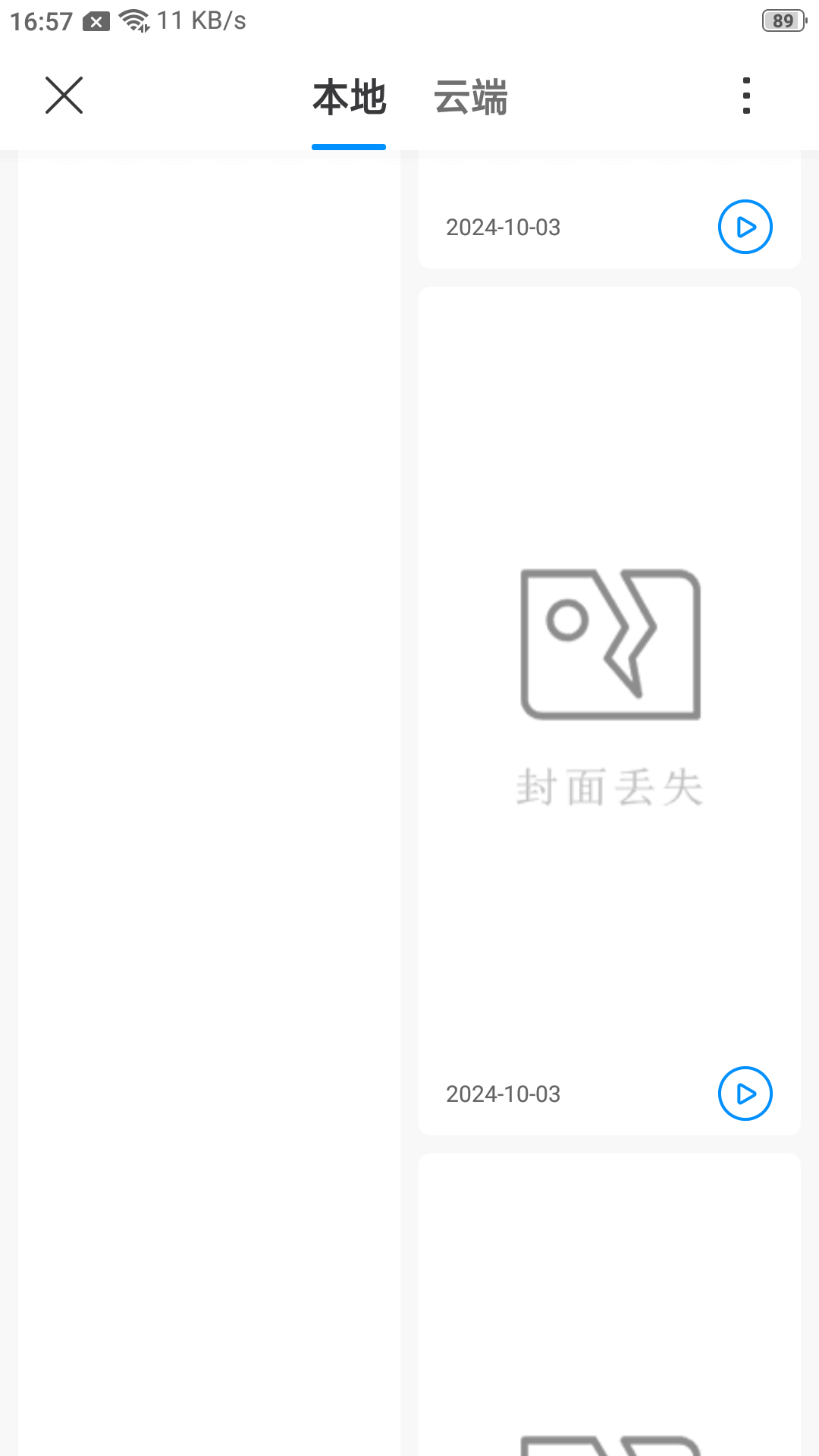The height and width of the screenshot is (1456, 819).
Task: Play the item on the card cut off beneath the tabs
Action: click(745, 227)
